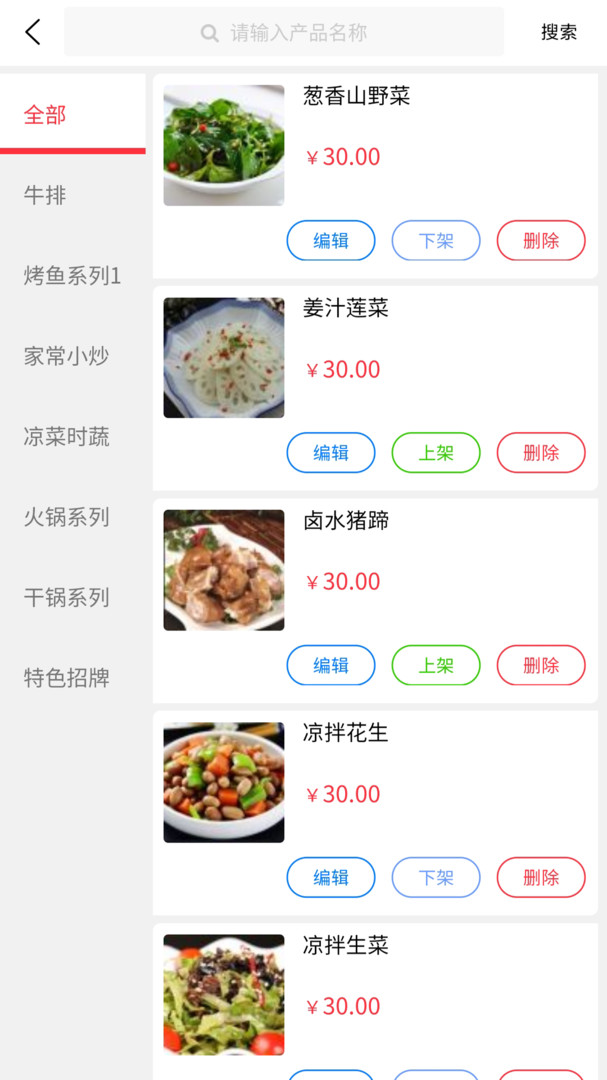Image resolution: width=607 pixels, height=1080 pixels.
Task: Switch to the 牛排 category
Action: coord(46,195)
